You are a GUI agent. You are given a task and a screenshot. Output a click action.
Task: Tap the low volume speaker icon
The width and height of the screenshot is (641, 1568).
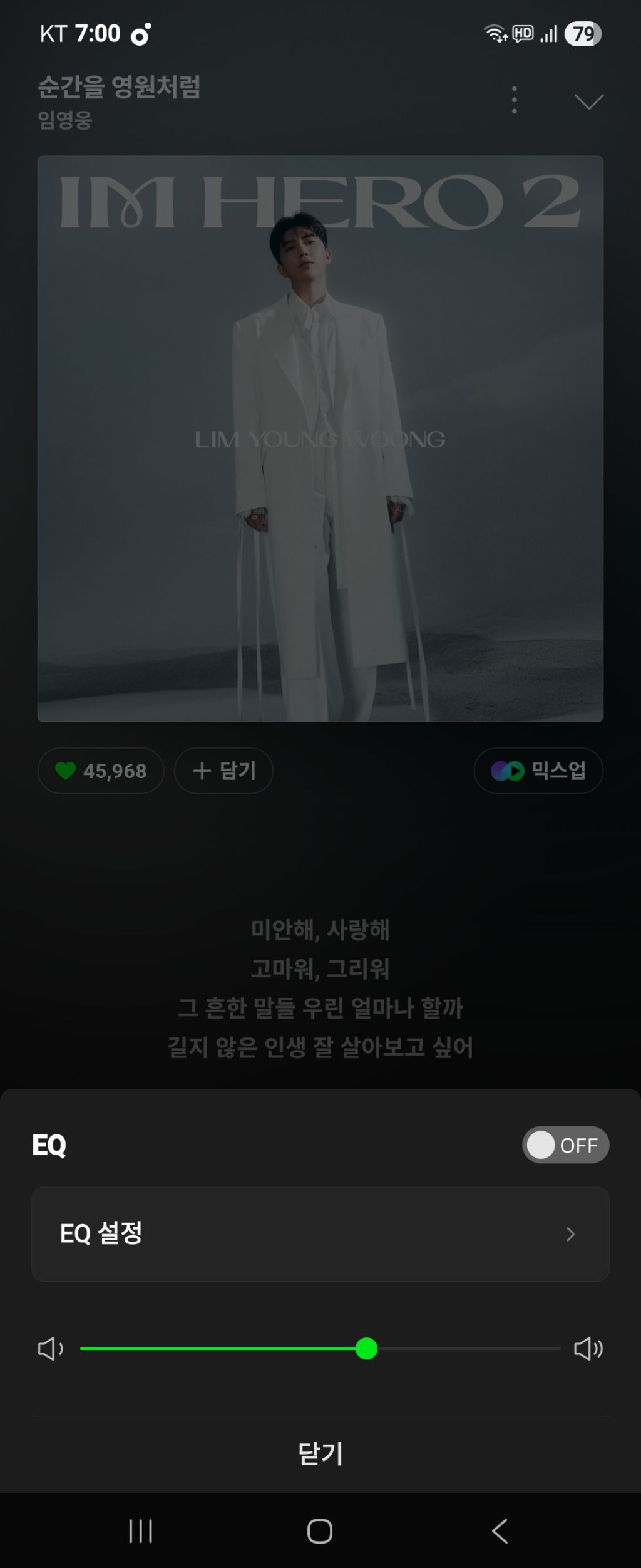[x=50, y=1348]
